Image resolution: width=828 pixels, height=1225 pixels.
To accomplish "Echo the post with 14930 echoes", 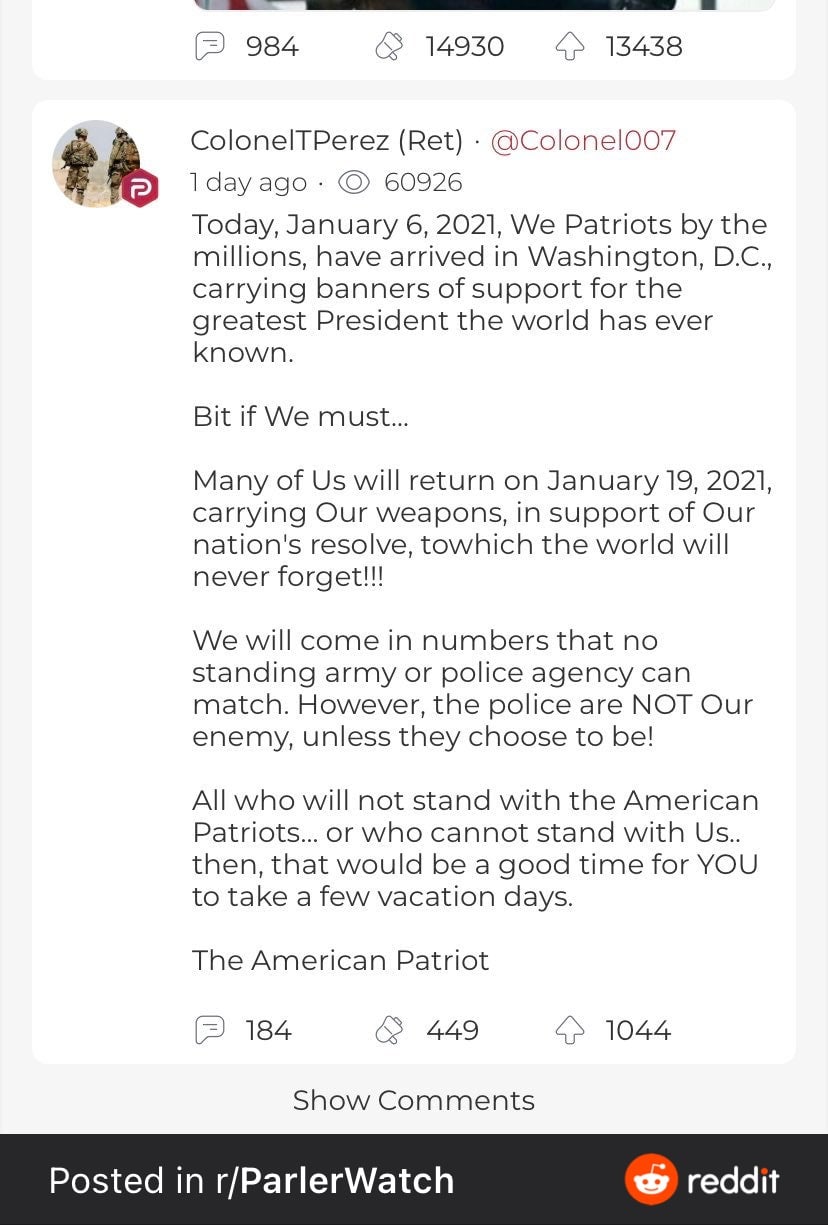I will pos(389,46).
